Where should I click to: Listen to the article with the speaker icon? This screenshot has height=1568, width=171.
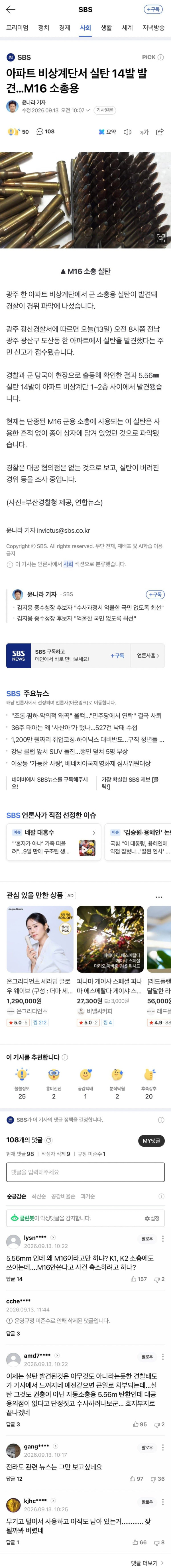pos(127,132)
